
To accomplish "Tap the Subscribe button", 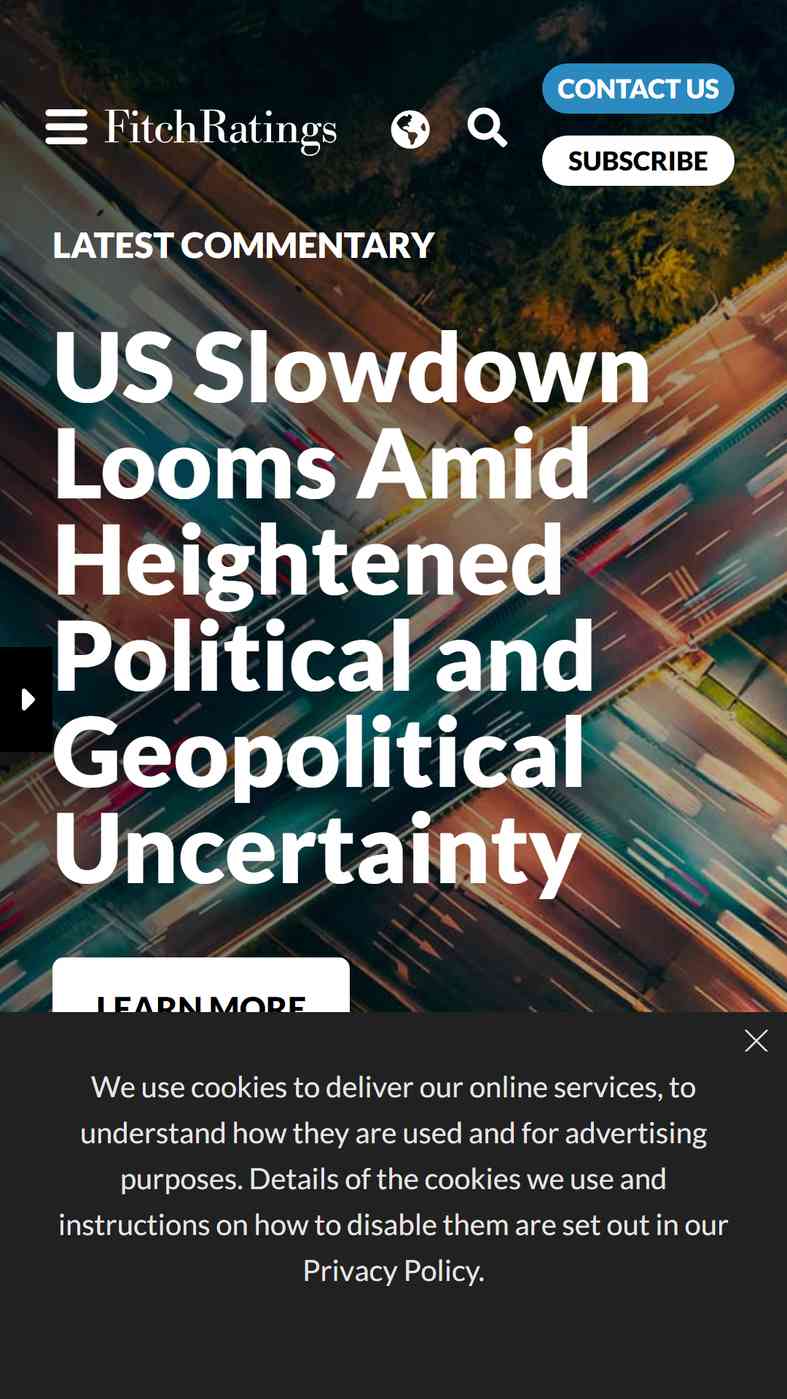I will point(638,161).
